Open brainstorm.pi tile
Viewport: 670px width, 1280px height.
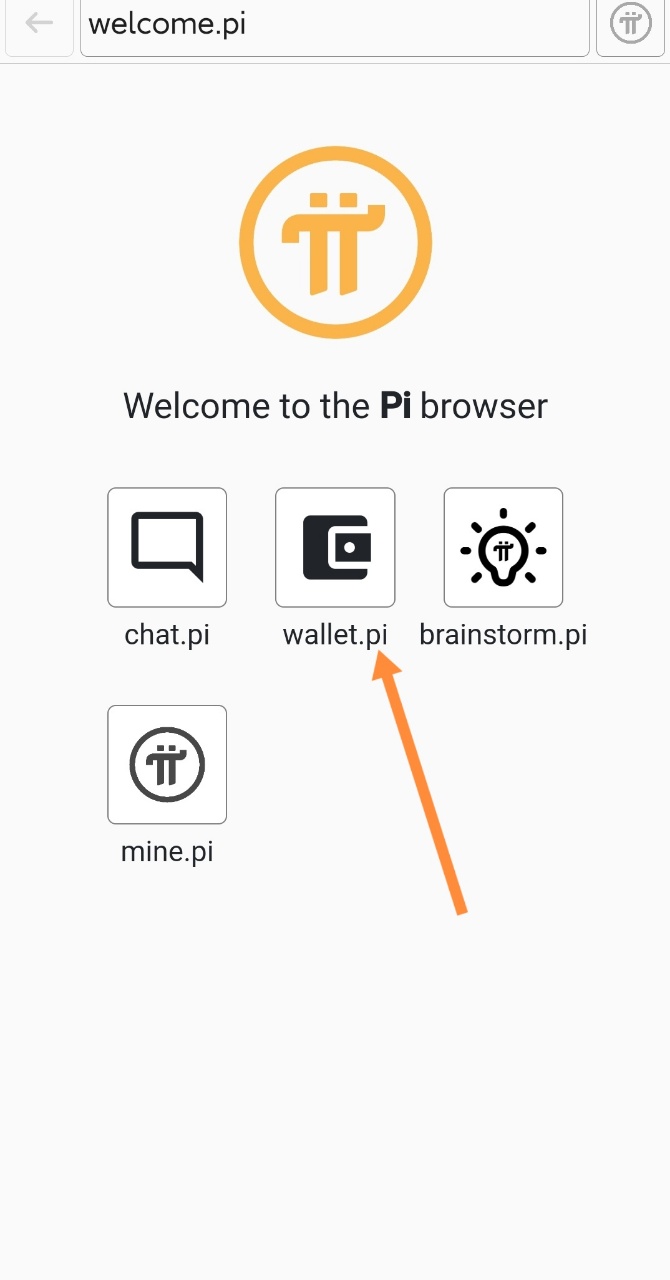[x=503, y=547]
